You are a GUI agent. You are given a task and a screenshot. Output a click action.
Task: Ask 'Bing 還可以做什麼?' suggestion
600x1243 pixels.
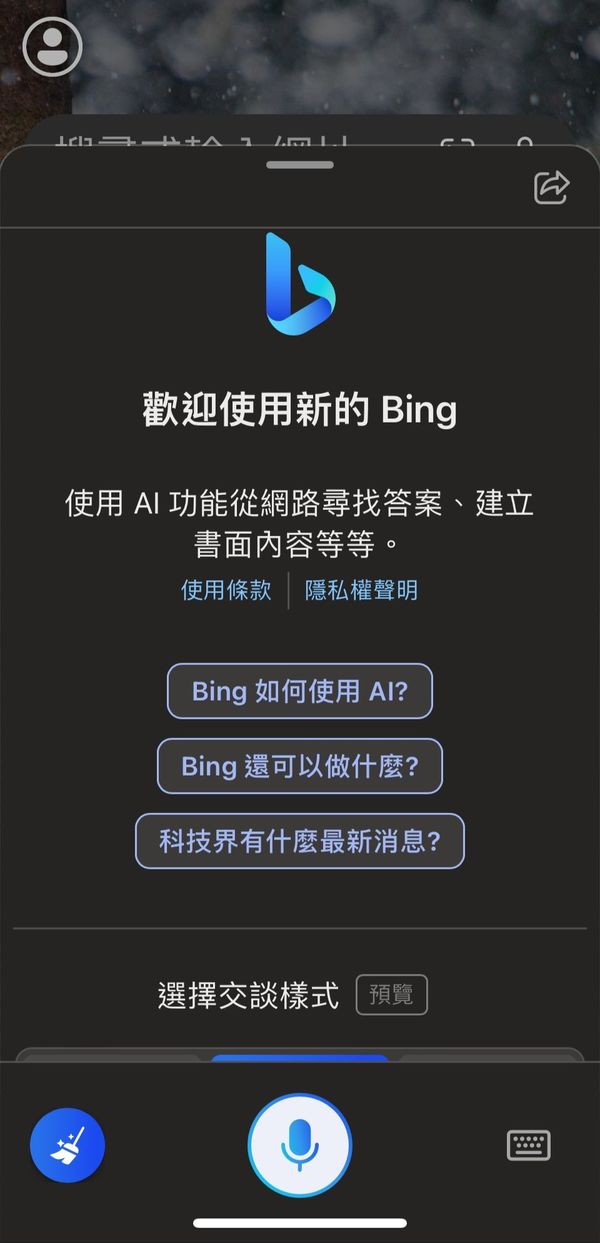click(300, 766)
